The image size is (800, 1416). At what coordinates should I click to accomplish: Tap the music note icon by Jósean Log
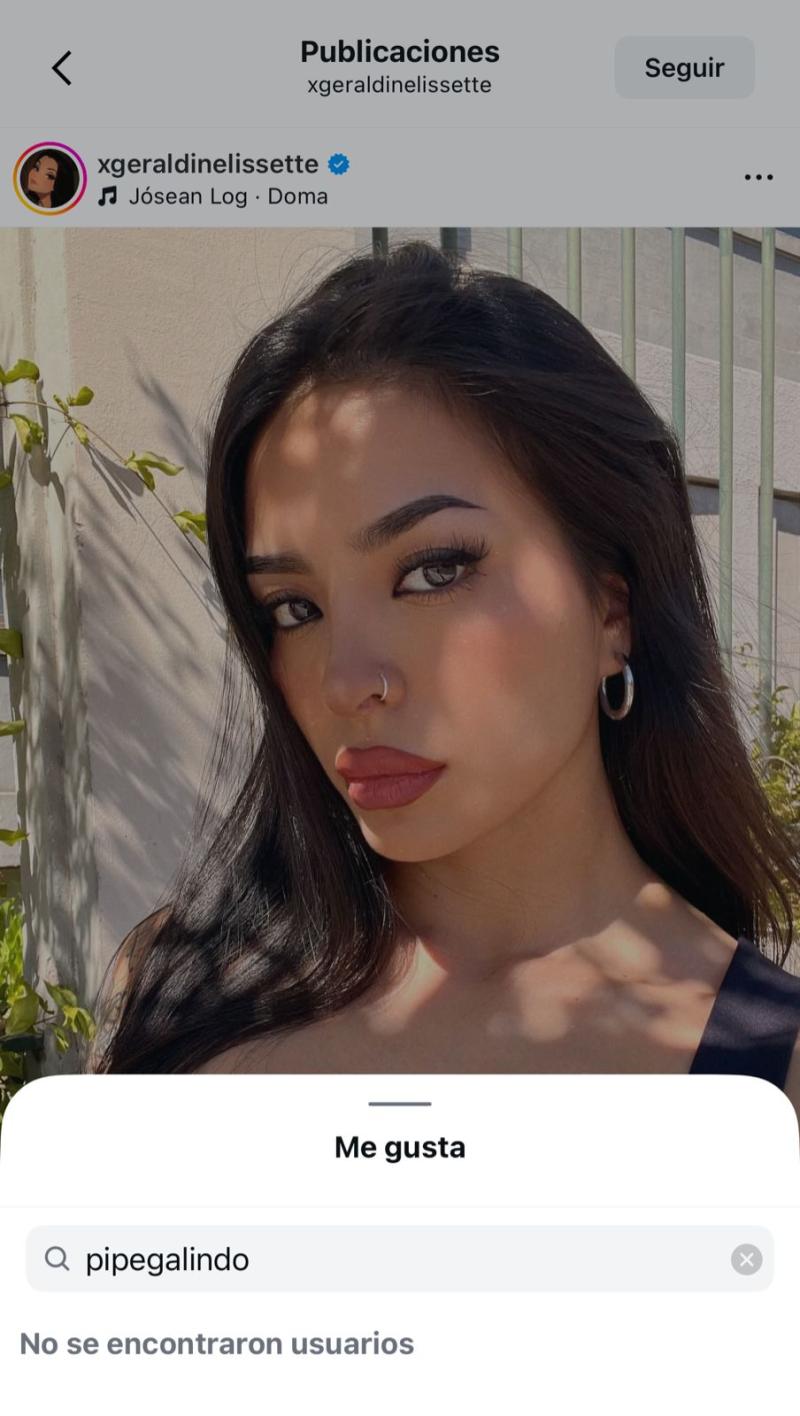[107, 197]
